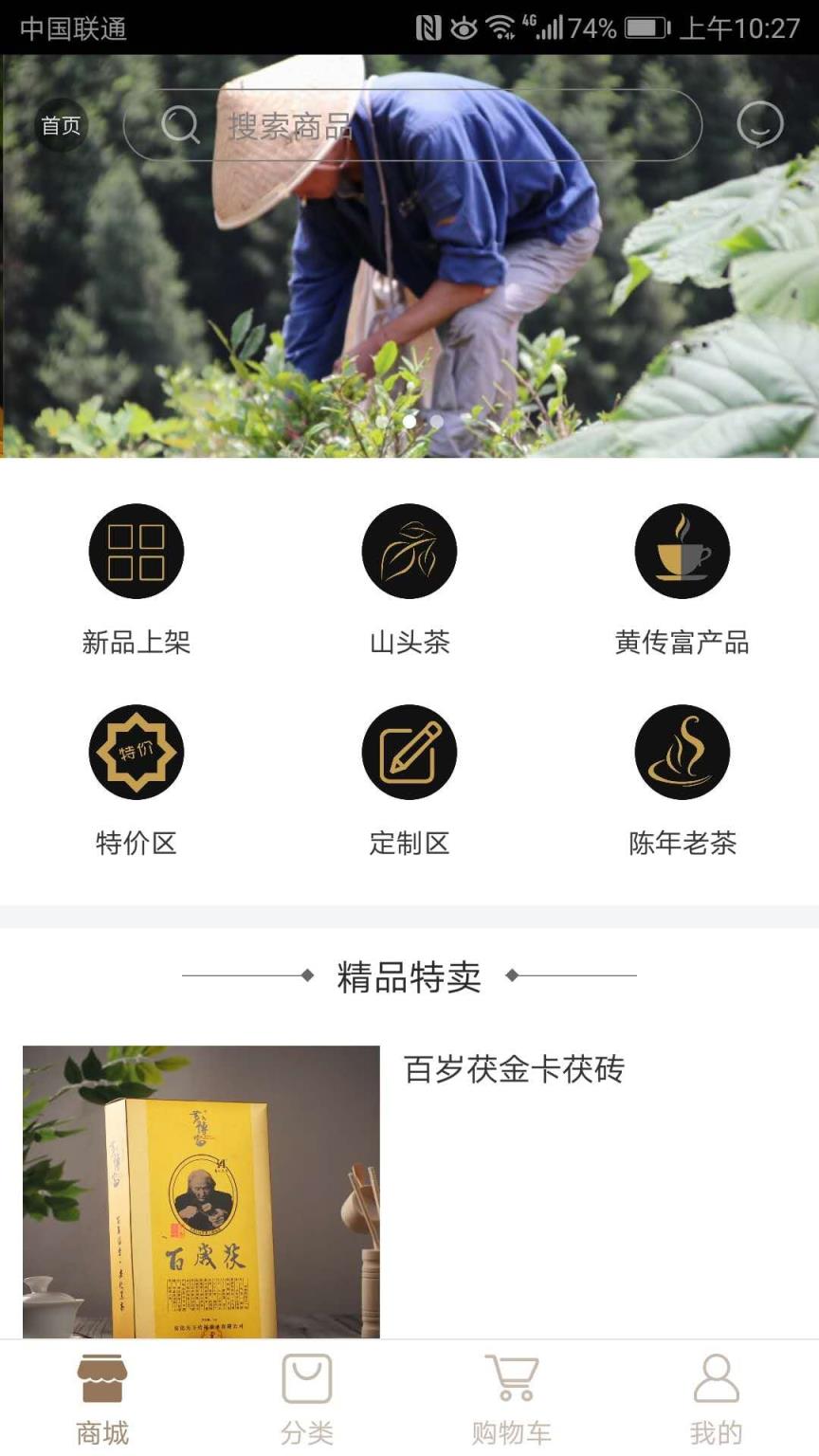Image resolution: width=819 pixels, height=1456 pixels.
Task: Select the 陈年老茶 aged tea icon
Action: click(x=682, y=752)
